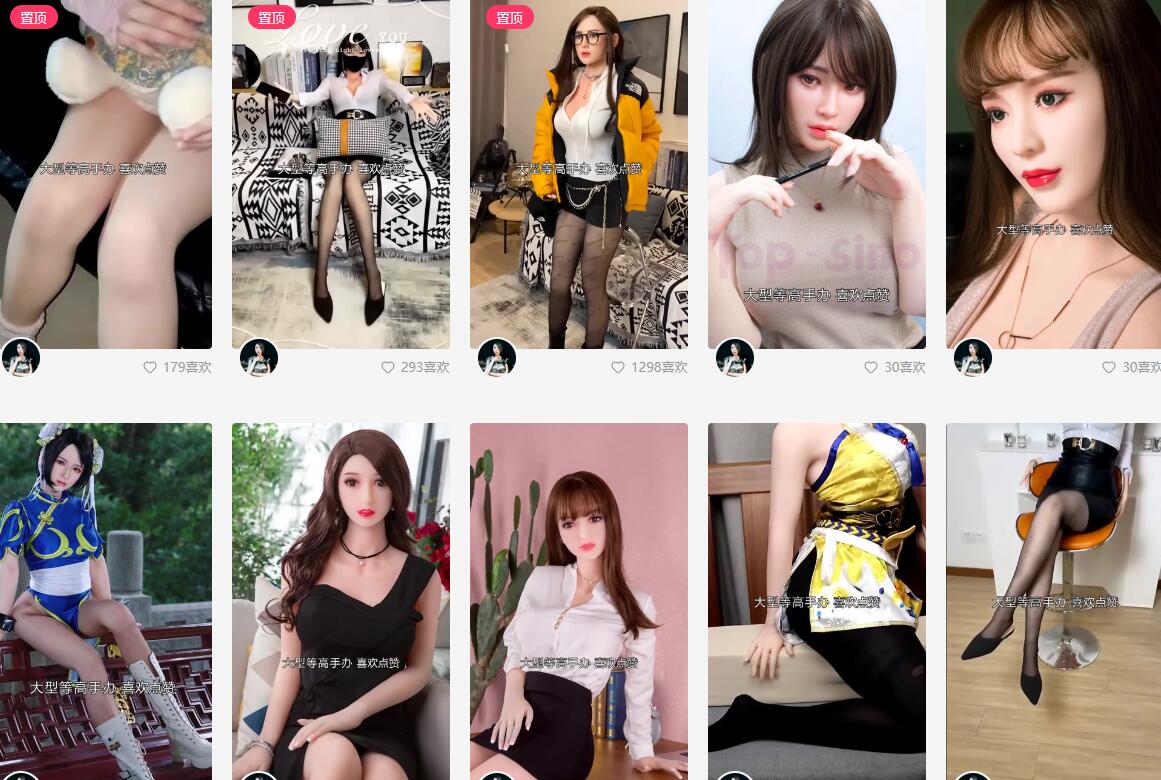The height and width of the screenshot is (780, 1161).
Task: Open the pinned video with 293 likes
Action: click(x=340, y=174)
